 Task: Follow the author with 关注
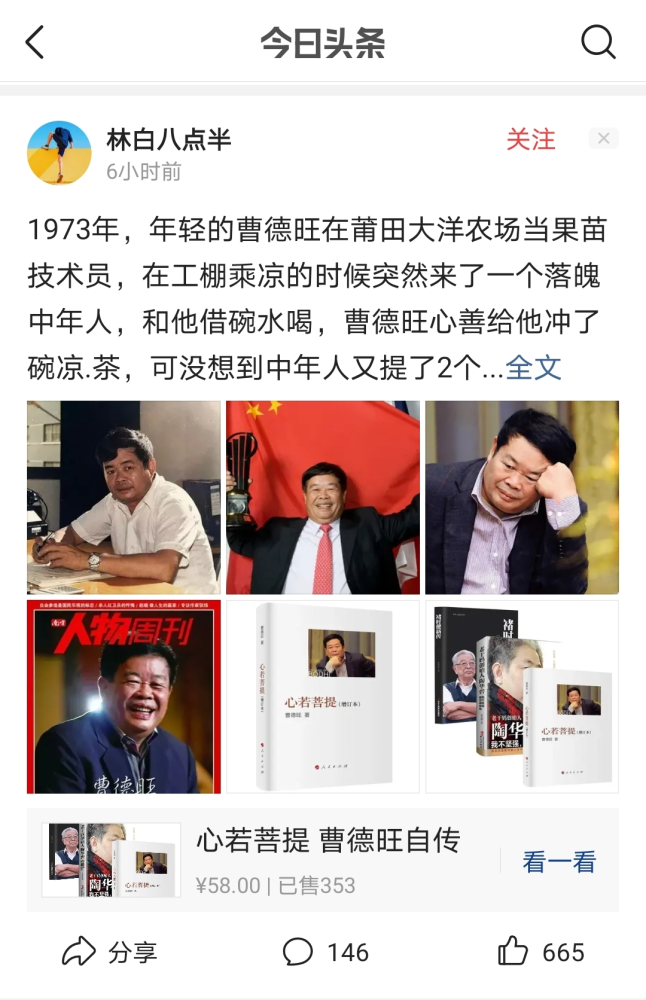(x=530, y=140)
